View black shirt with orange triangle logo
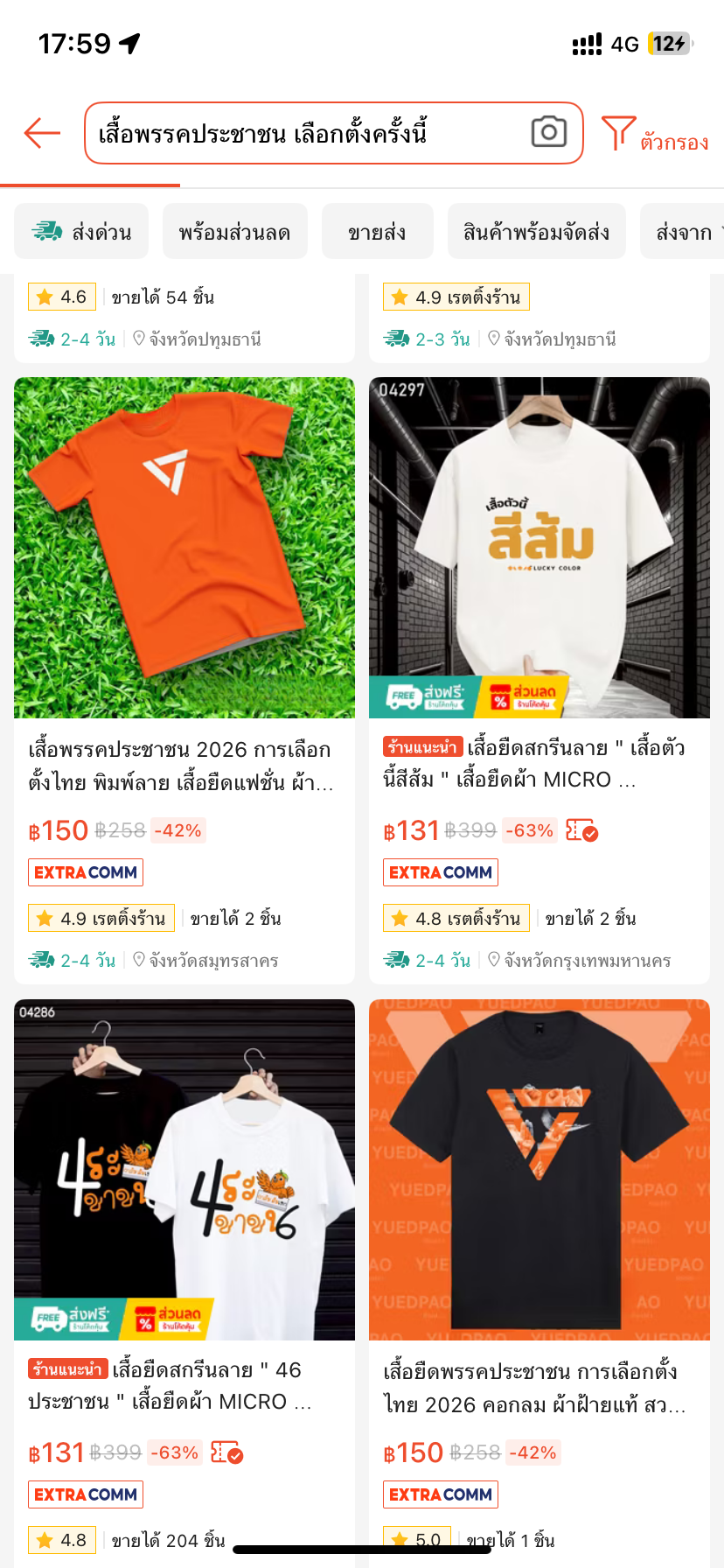This screenshot has height=1568, width=724. (540, 1169)
